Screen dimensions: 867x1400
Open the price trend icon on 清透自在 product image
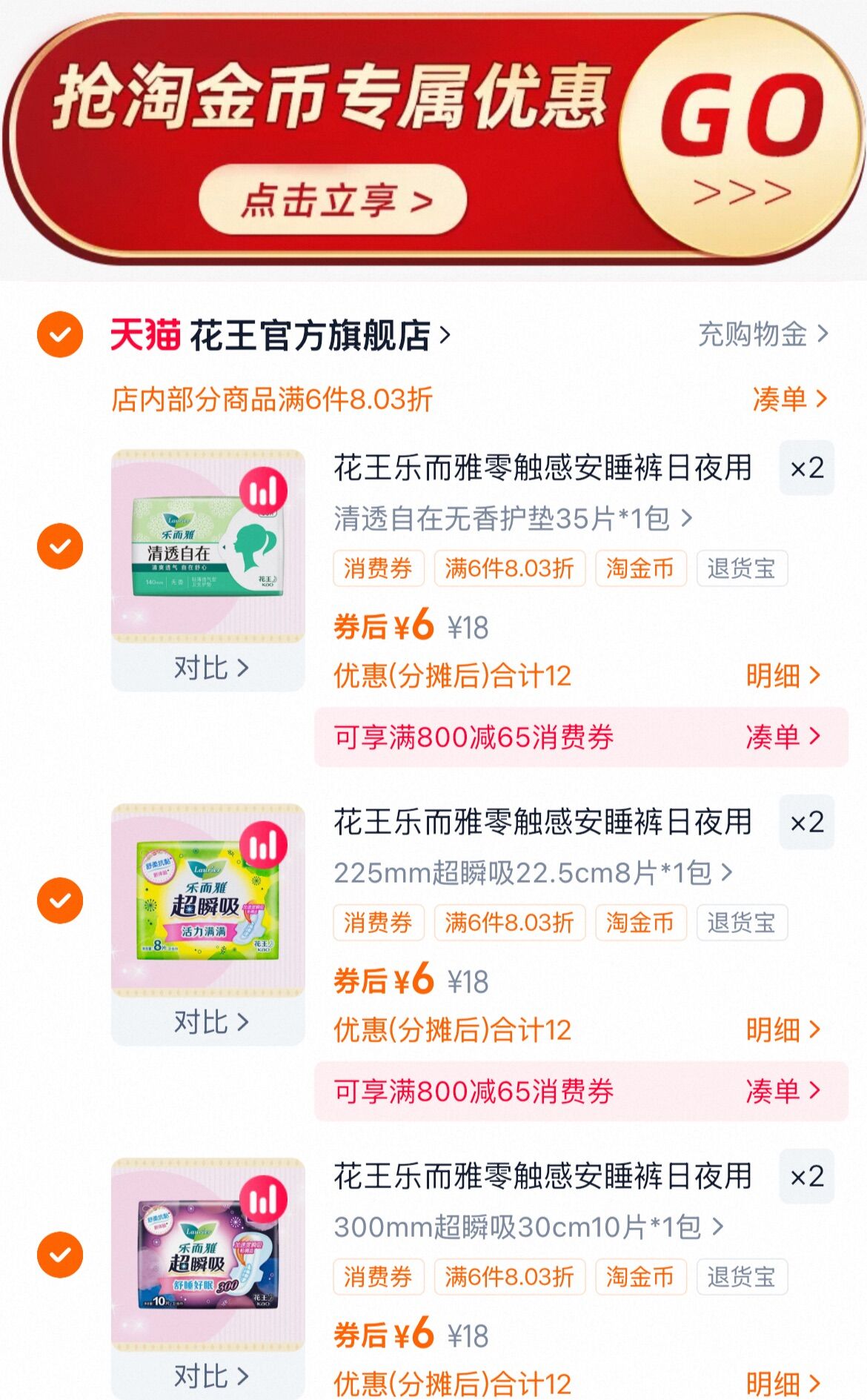(265, 491)
